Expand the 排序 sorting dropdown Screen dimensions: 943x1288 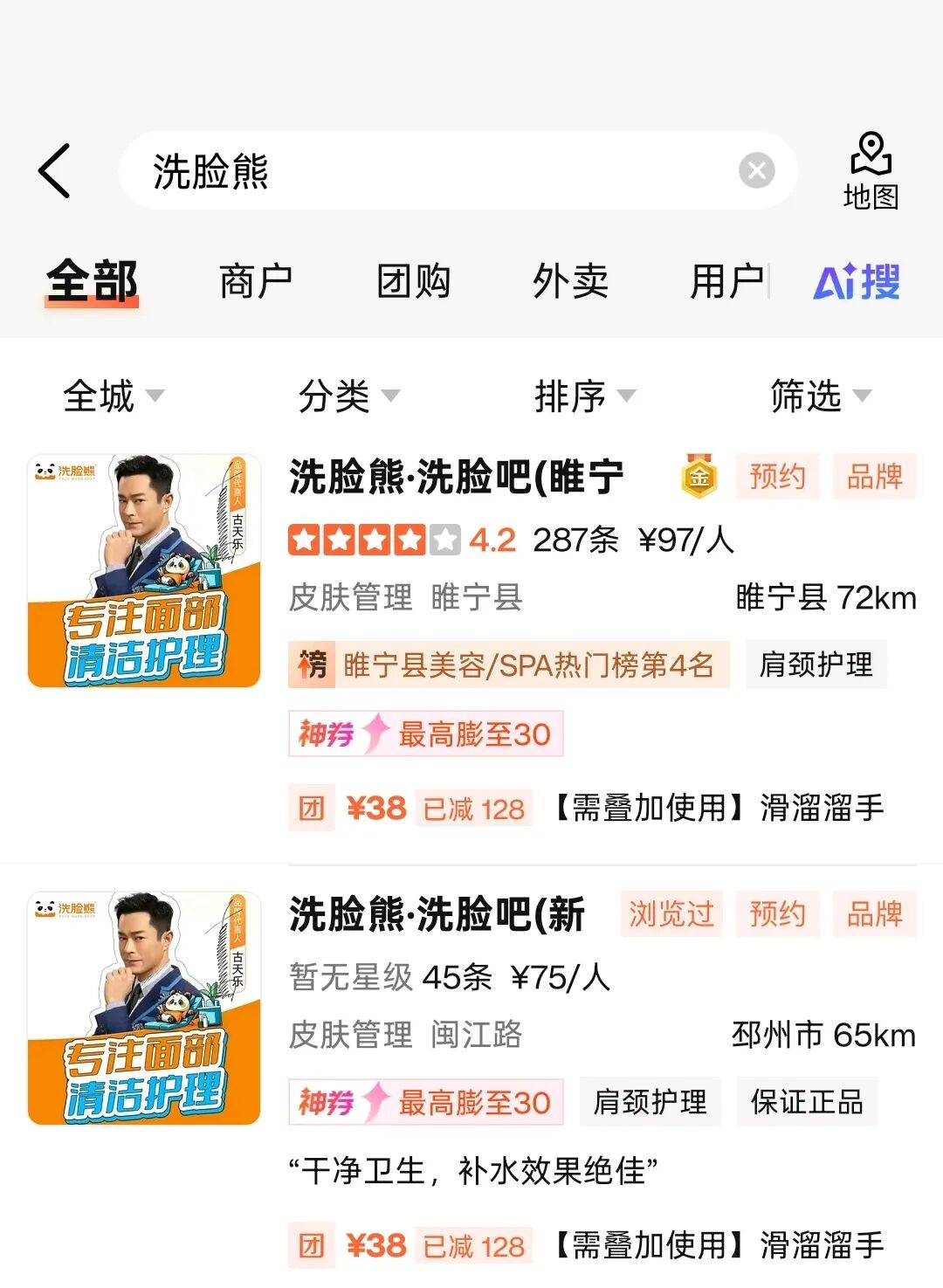tap(585, 396)
